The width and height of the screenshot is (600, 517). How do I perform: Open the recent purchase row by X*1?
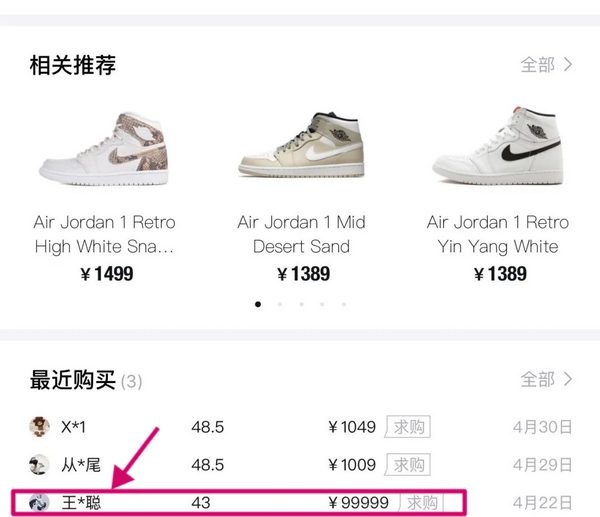point(300,428)
